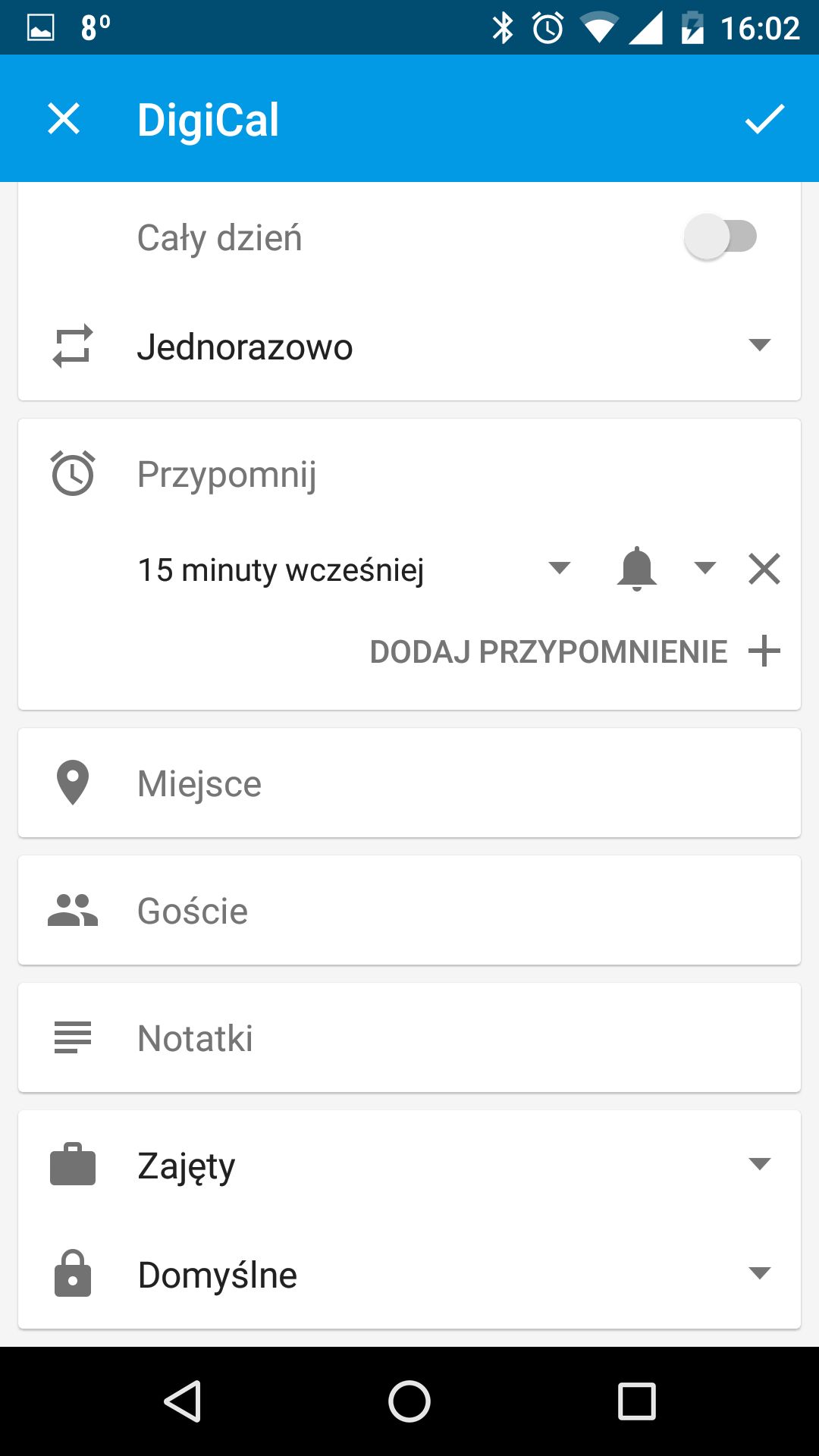This screenshot has height=1456, width=819.
Task: Save the event with the checkmark
Action: [x=764, y=119]
